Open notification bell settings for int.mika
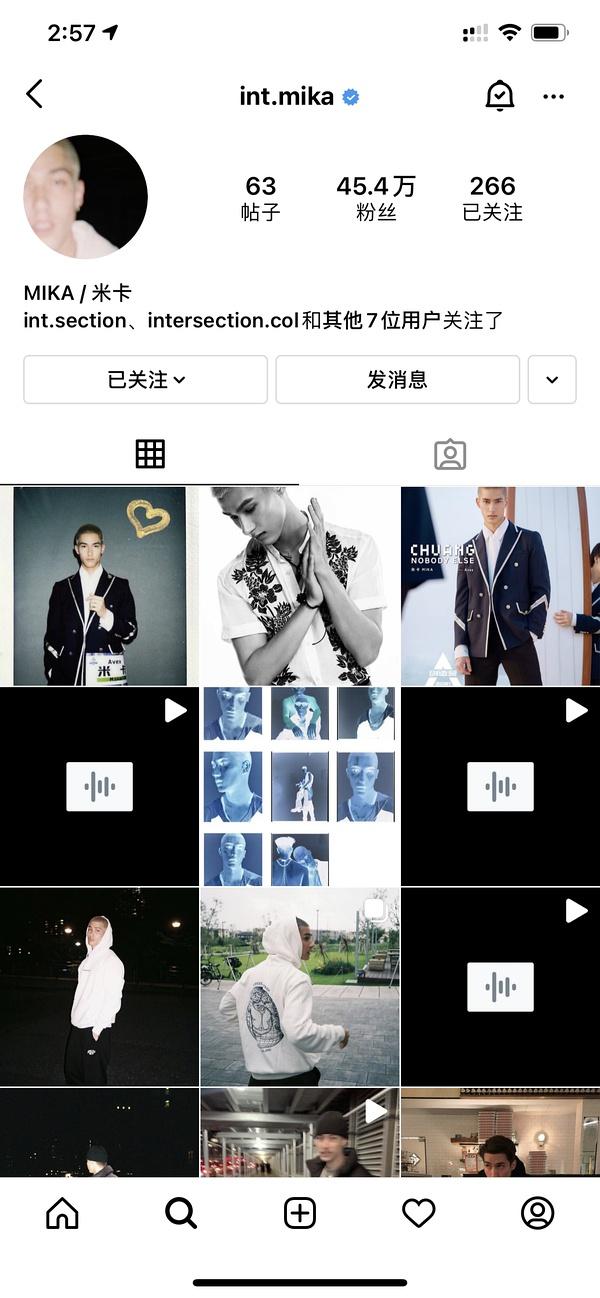The width and height of the screenshot is (600, 1298). [x=499, y=96]
